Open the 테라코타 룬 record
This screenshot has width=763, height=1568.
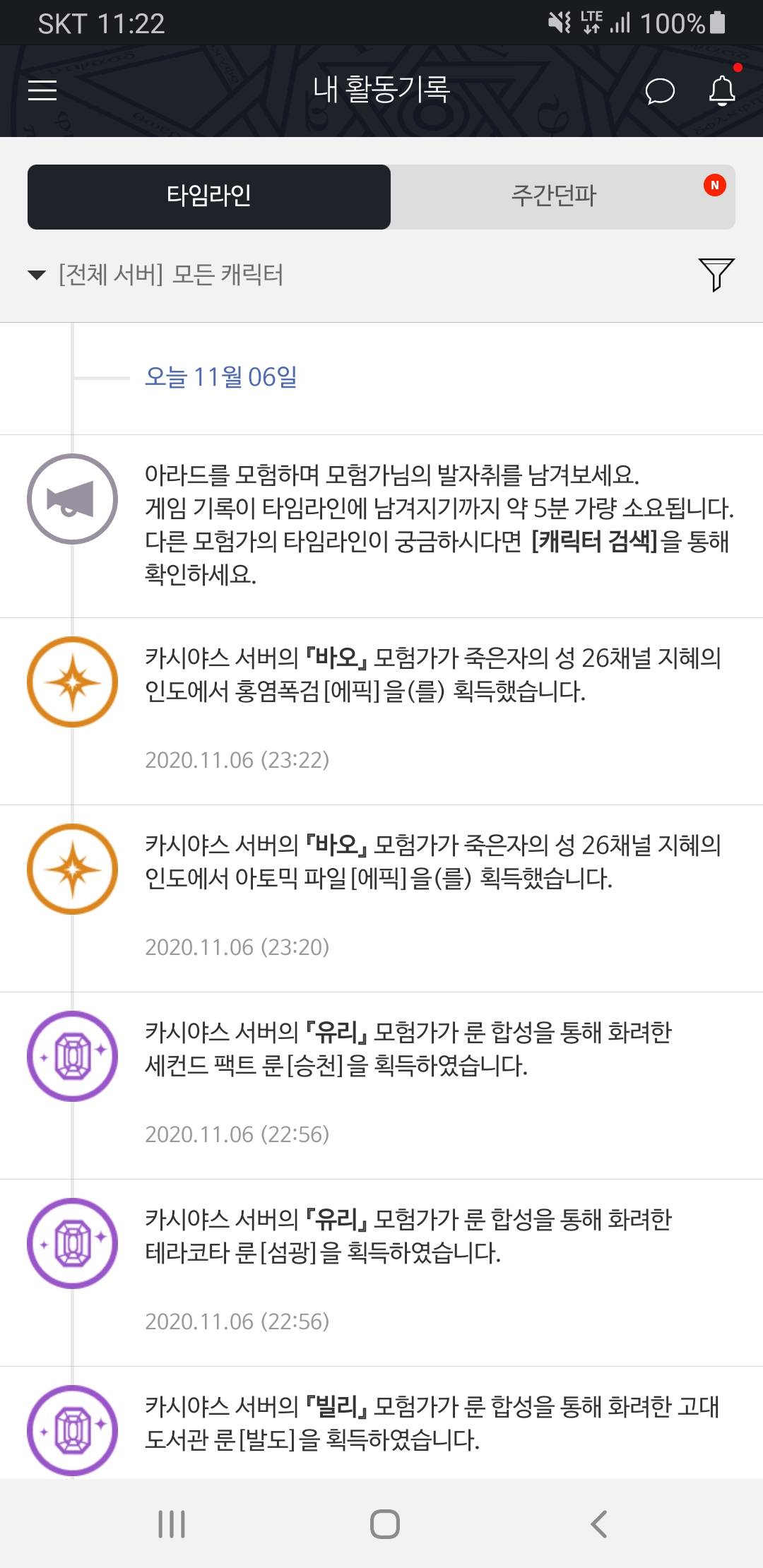pyautogui.click(x=408, y=1237)
